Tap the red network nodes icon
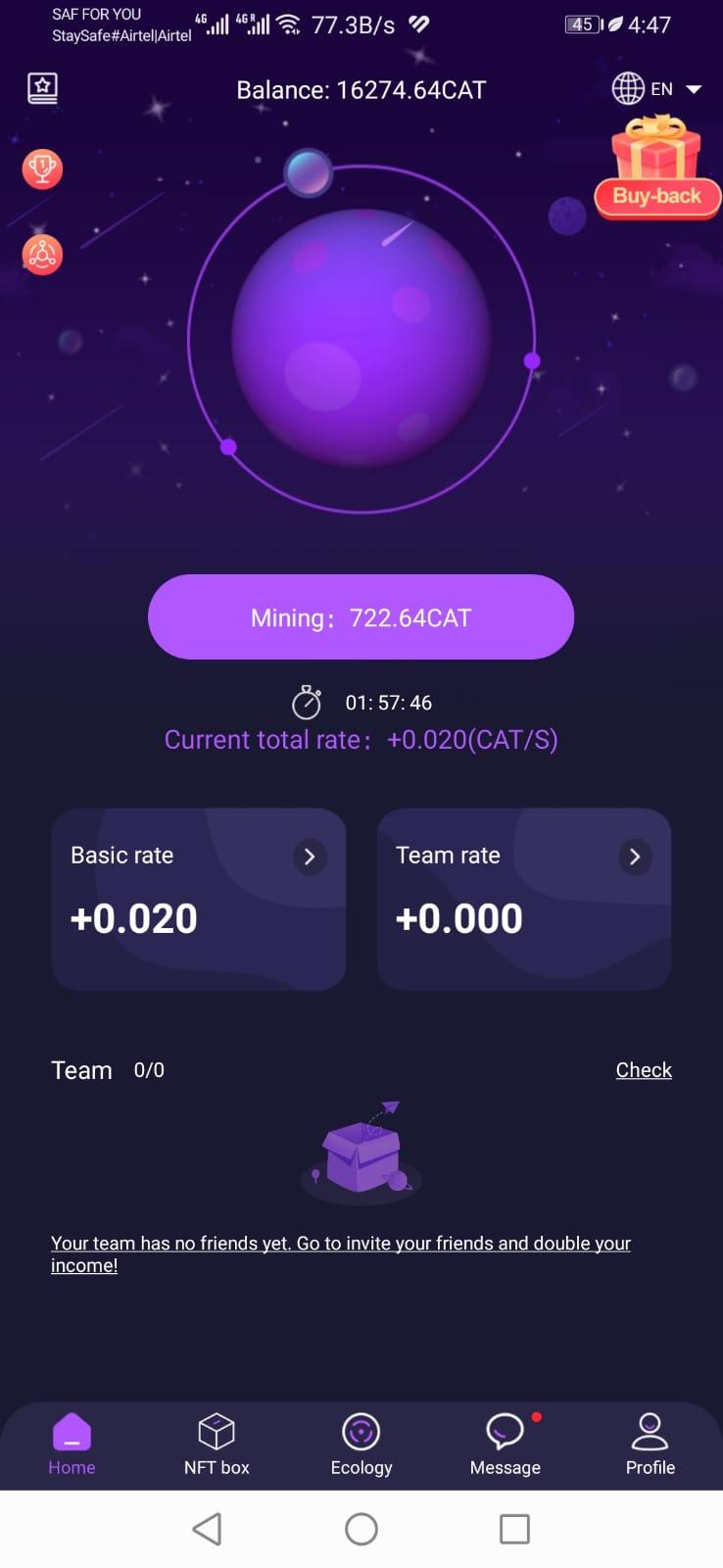The height and width of the screenshot is (1568, 723). point(42,255)
